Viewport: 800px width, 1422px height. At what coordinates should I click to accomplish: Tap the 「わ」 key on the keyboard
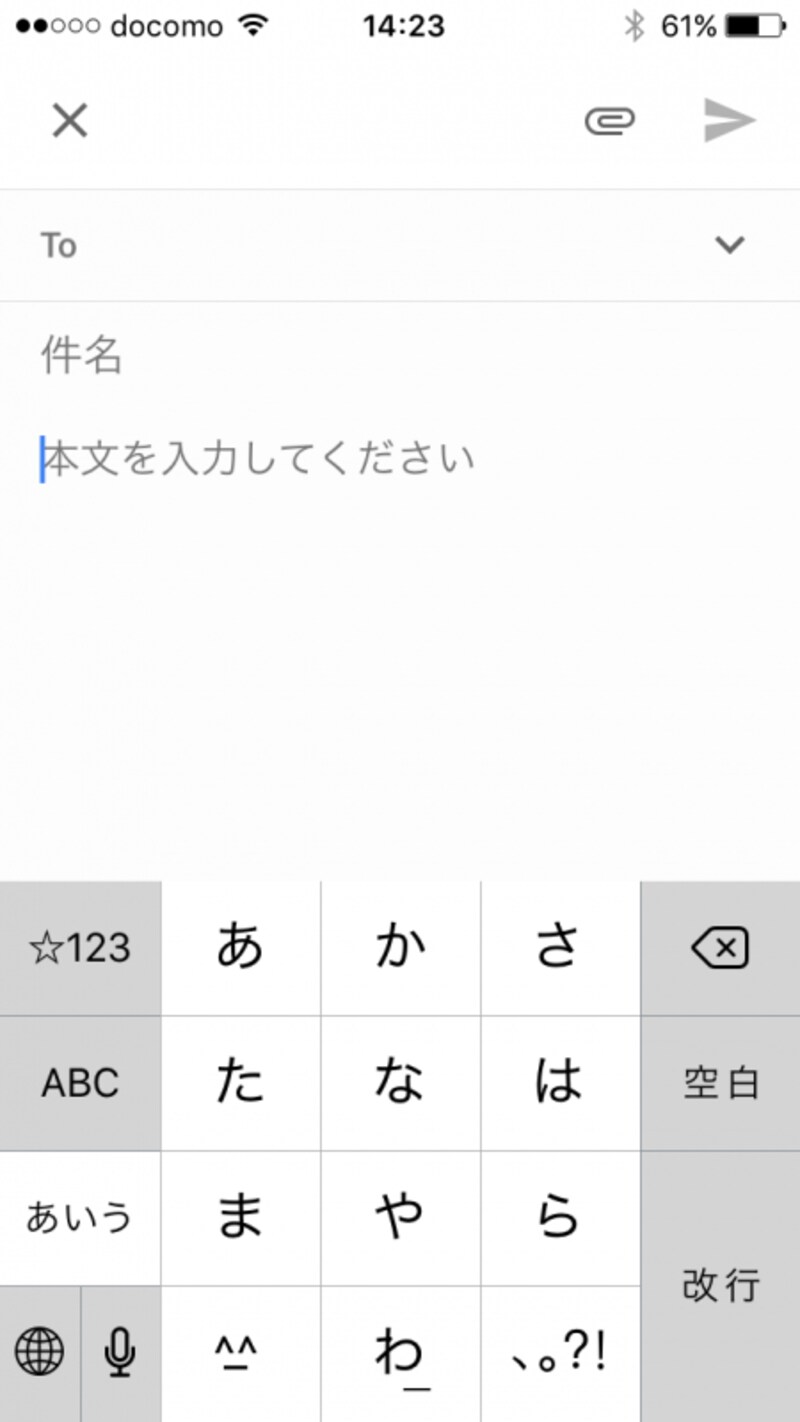click(x=400, y=1352)
